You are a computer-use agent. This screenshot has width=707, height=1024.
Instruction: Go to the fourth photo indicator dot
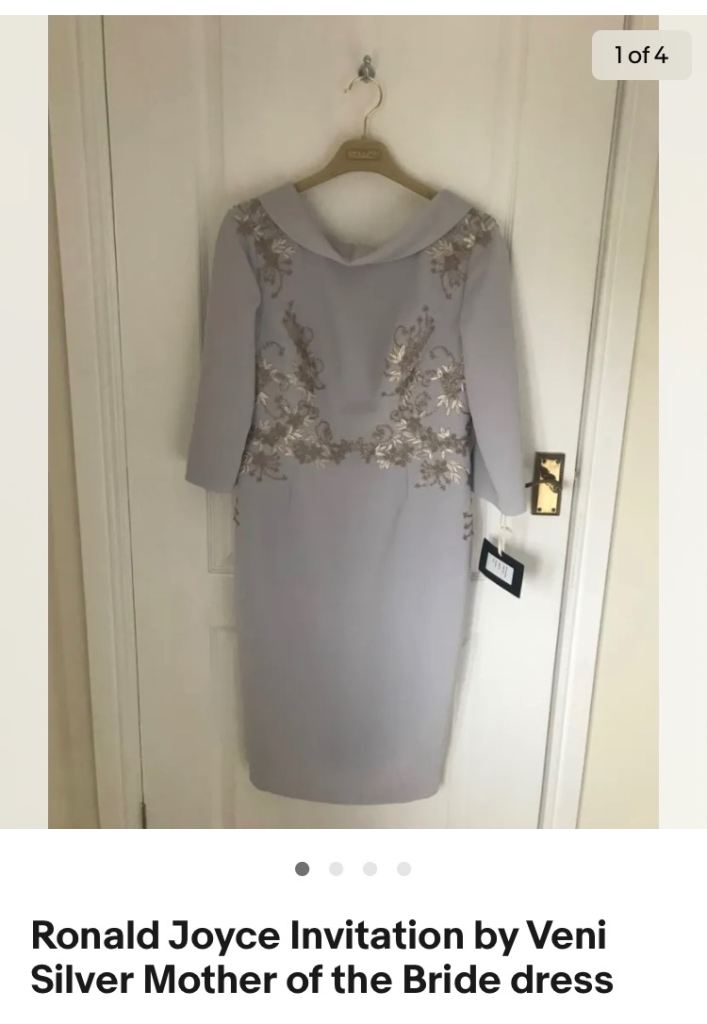pyautogui.click(x=404, y=869)
